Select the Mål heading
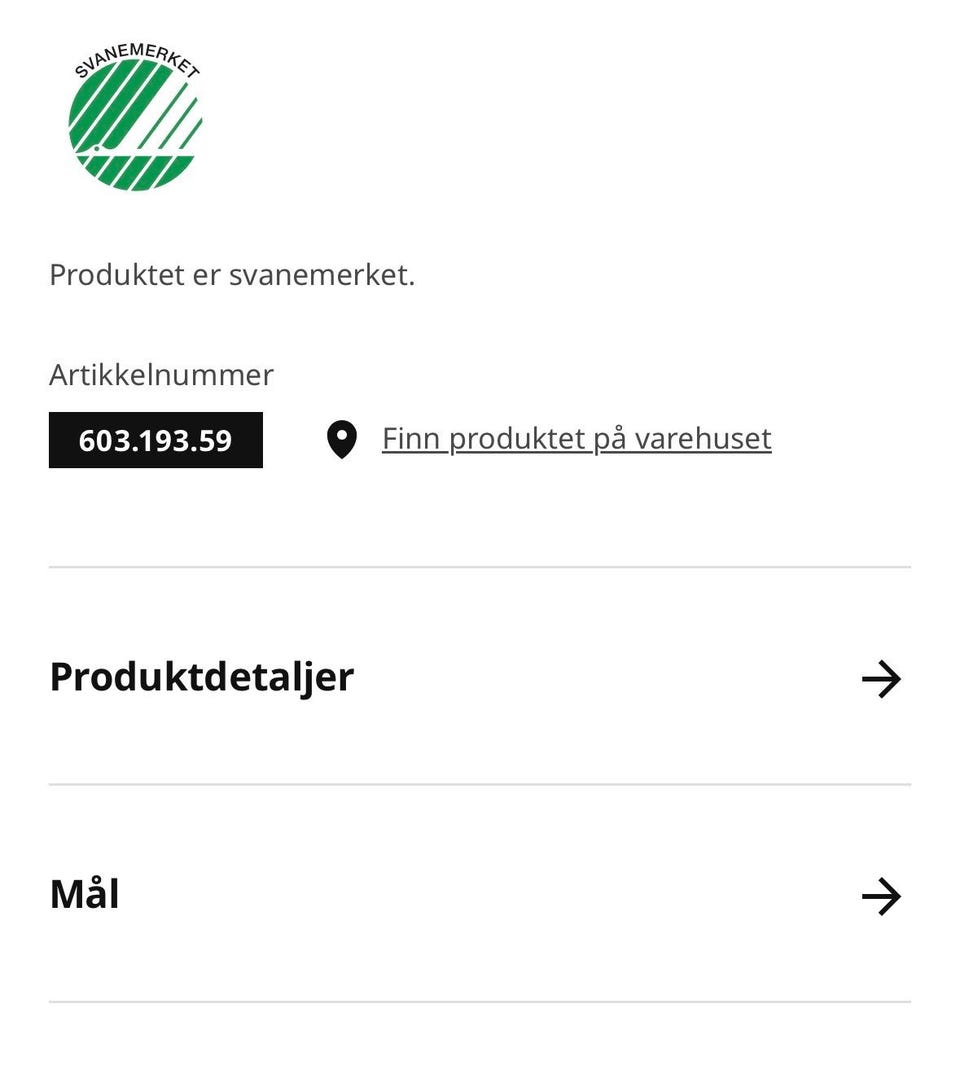The width and height of the screenshot is (960, 1087). click(x=86, y=894)
